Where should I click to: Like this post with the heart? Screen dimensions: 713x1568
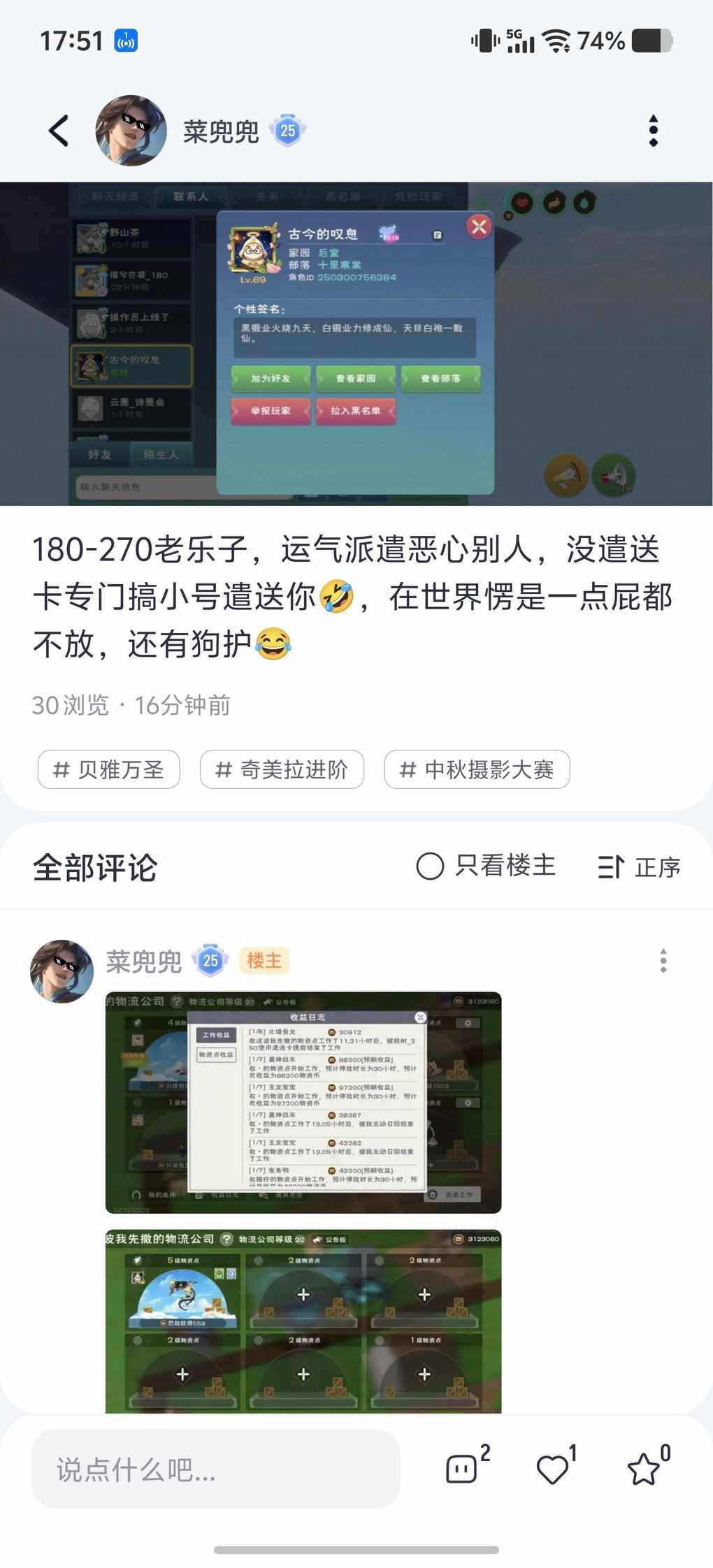point(553,1469)
